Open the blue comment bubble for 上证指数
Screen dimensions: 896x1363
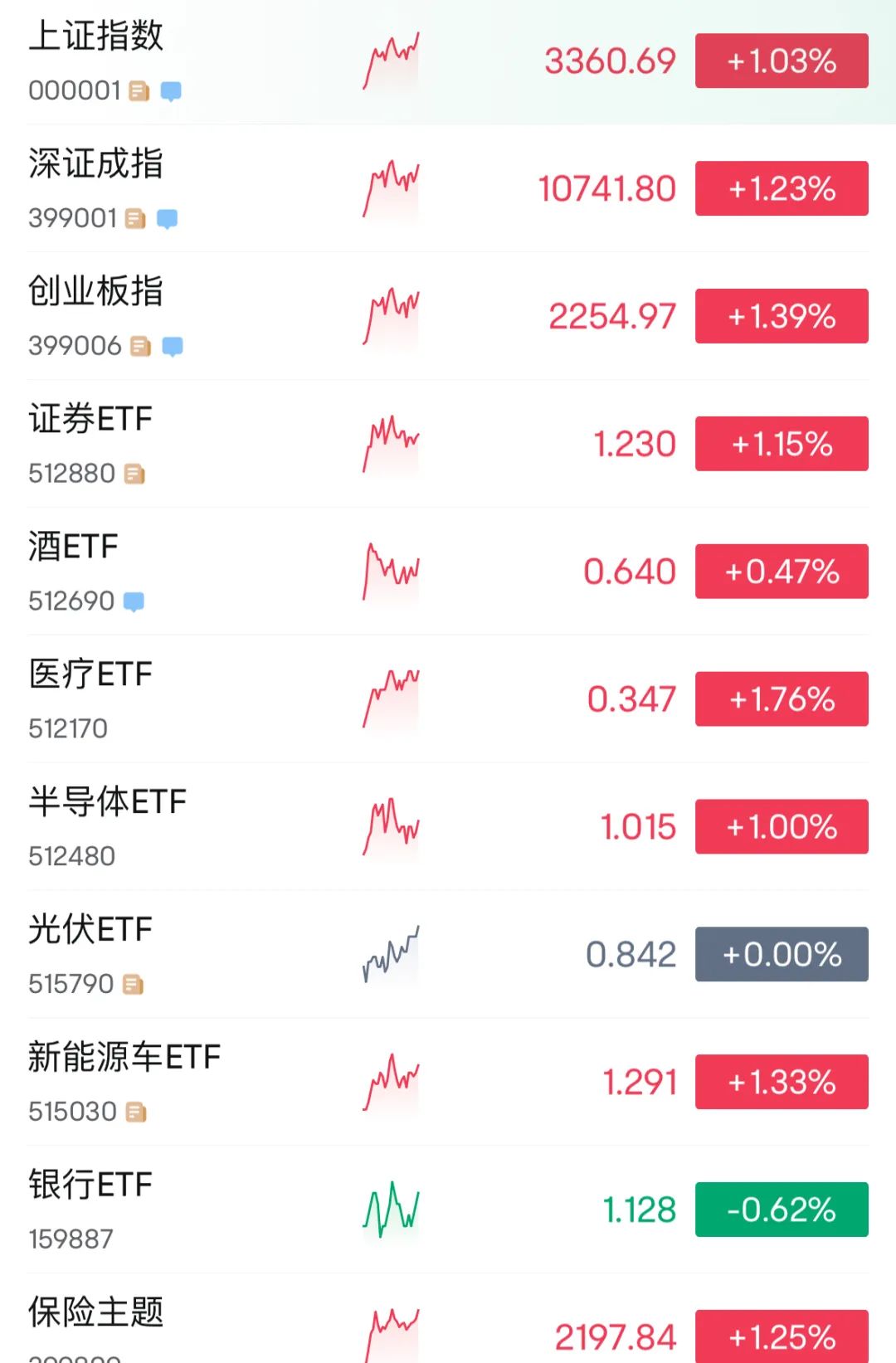[x=172, y=92]
